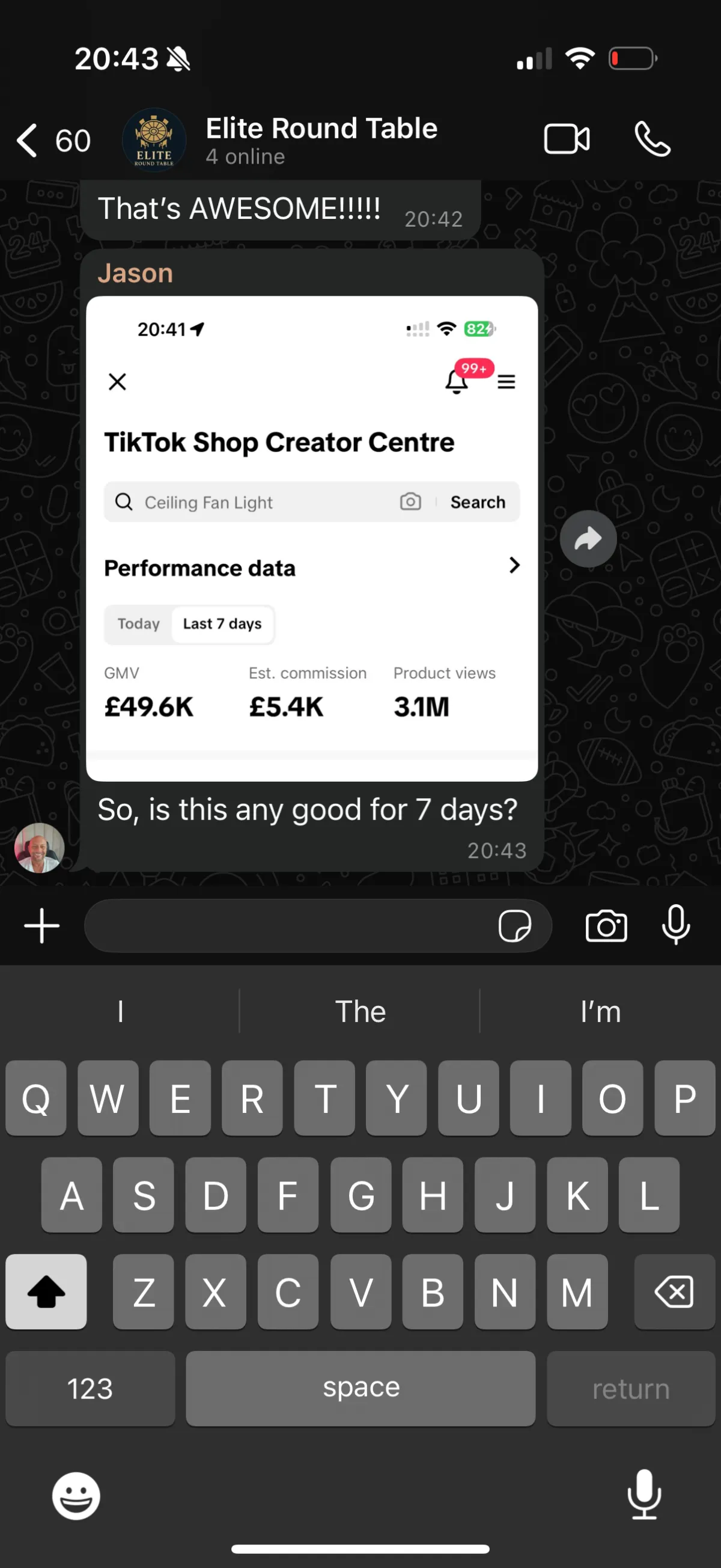Start a video call with the group
Screen dimensions: 721x1568
click(x=566, y=139)
